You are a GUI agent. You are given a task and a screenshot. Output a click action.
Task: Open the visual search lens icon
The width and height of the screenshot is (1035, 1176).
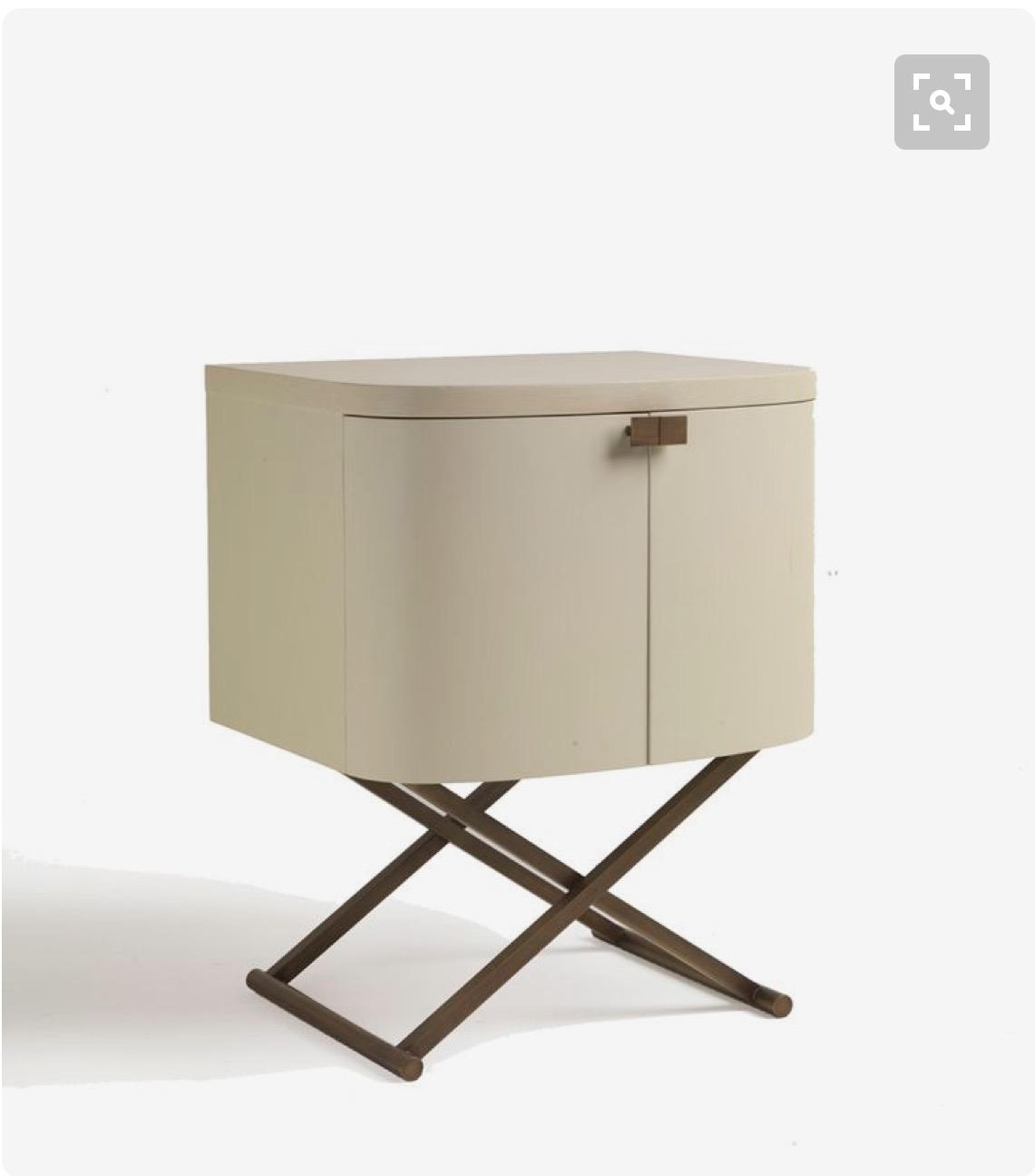941,102
